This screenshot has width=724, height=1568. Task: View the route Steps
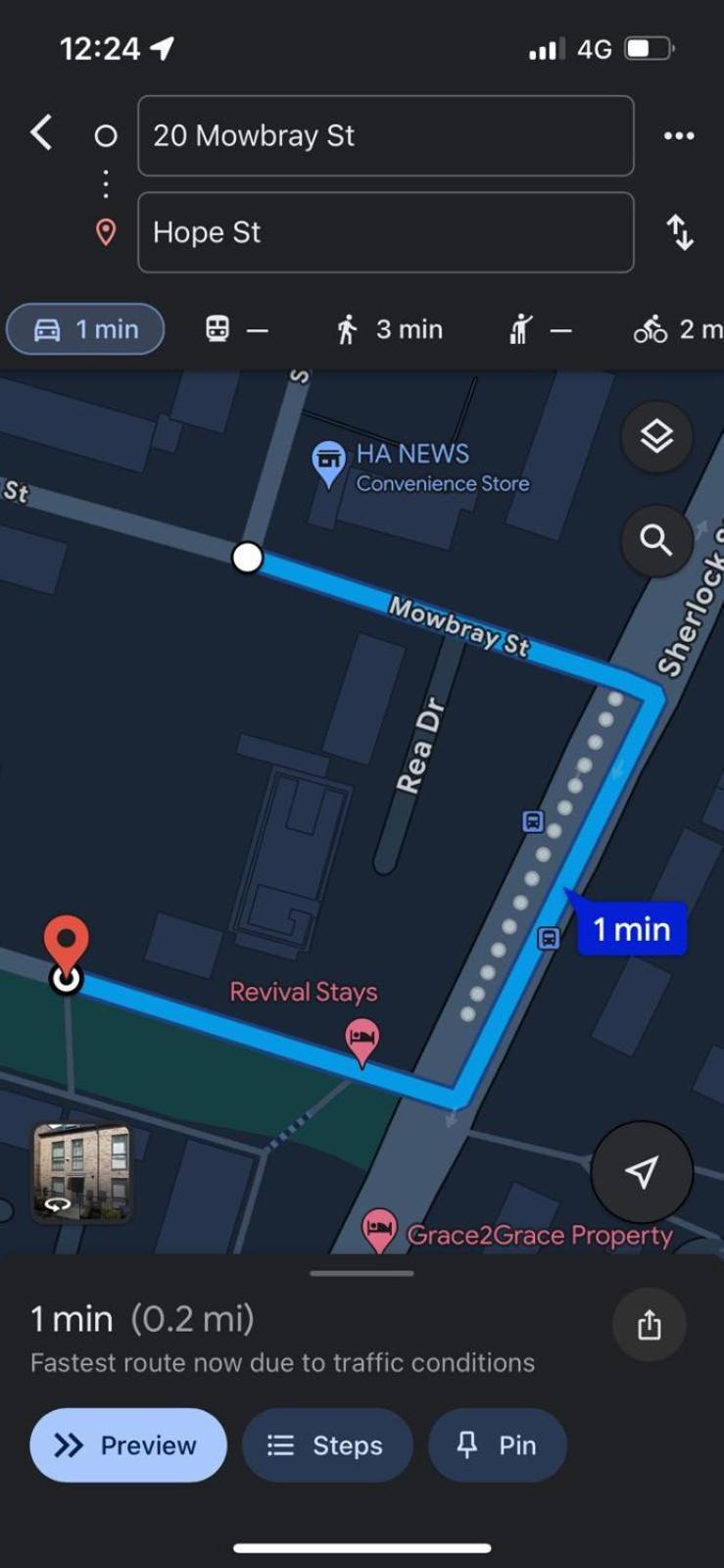click(327, 1445)
